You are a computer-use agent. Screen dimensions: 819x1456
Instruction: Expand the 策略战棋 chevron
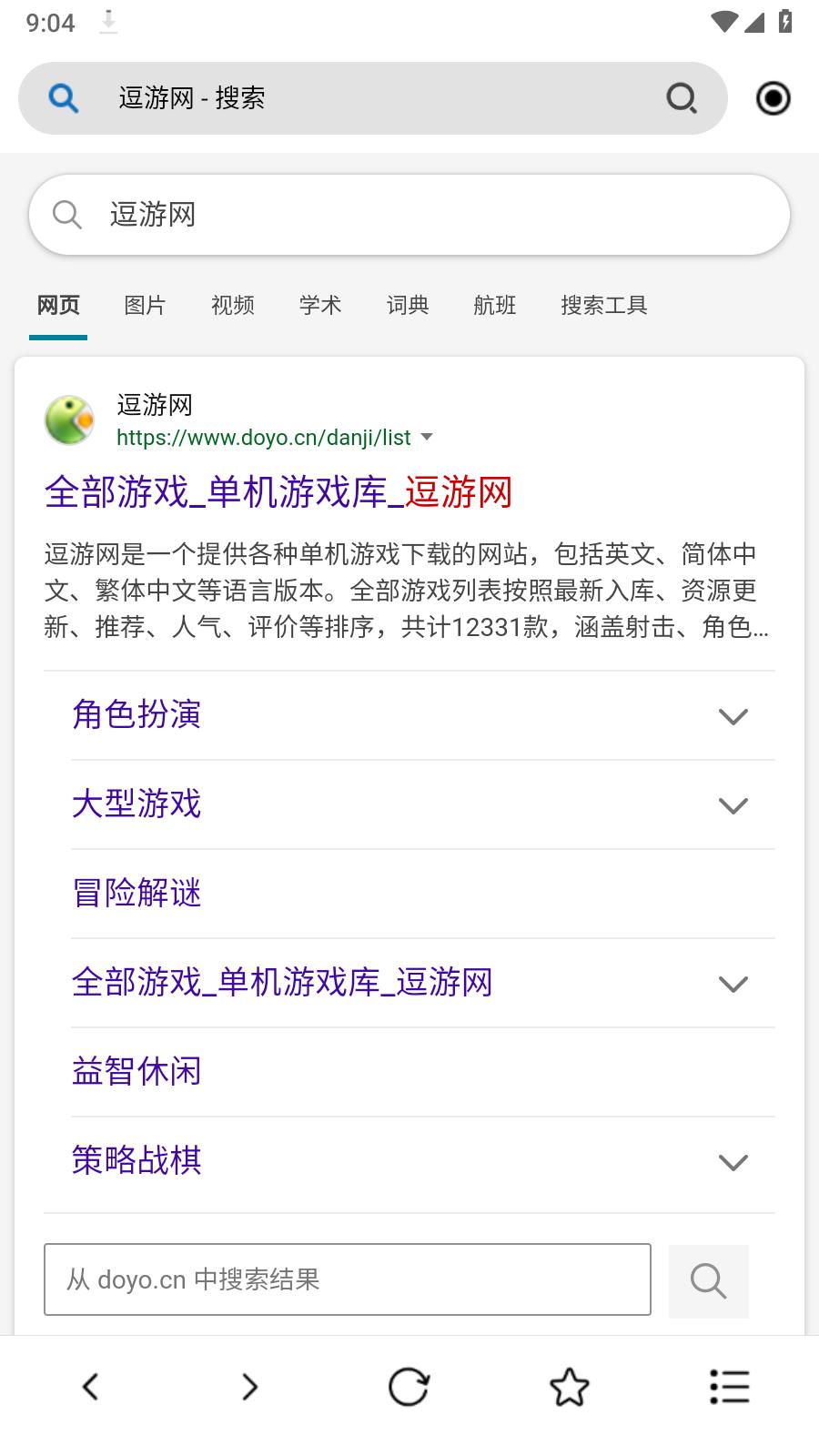[733, 1163]
